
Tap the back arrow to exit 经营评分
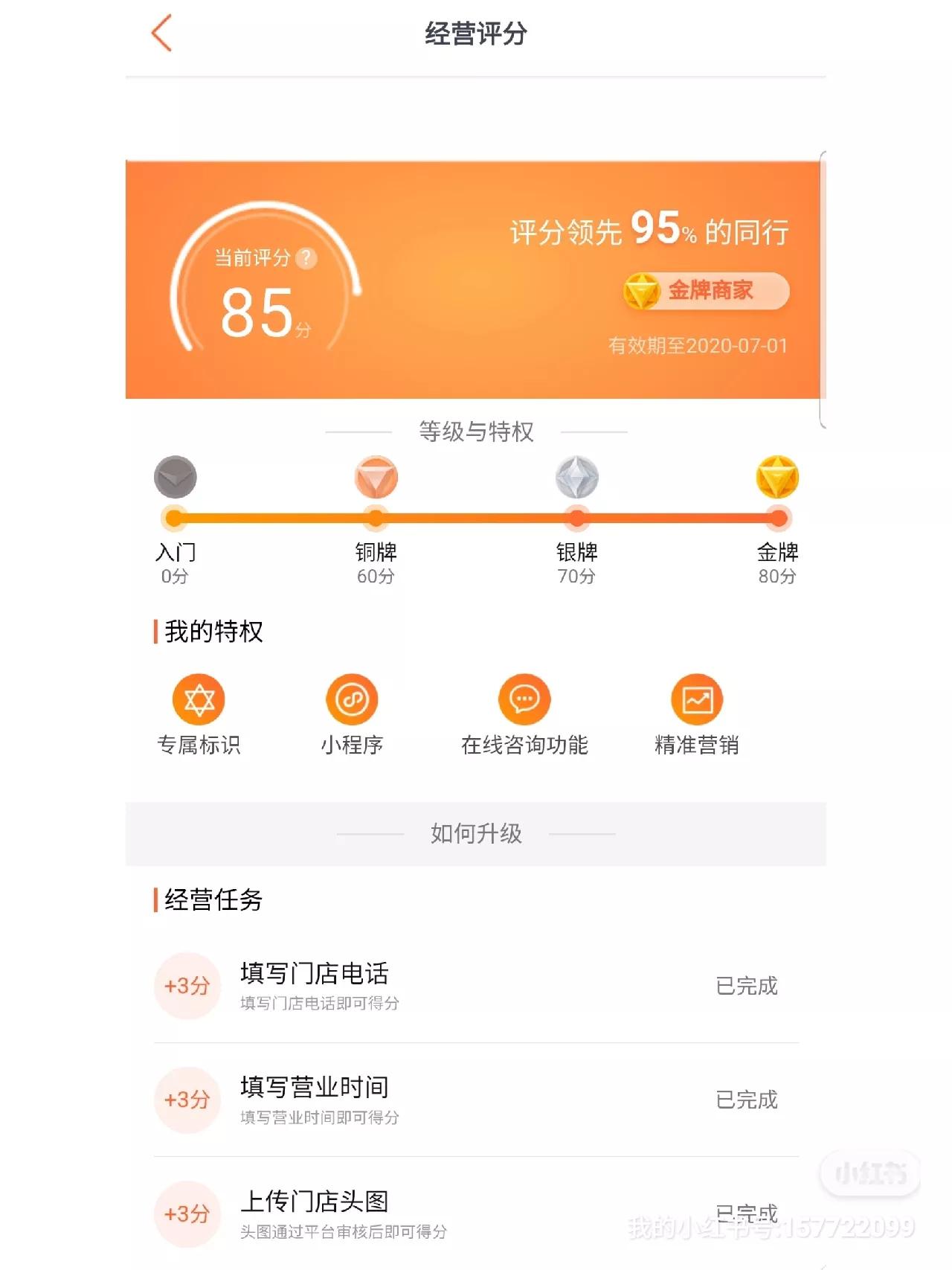click(161, 34)
